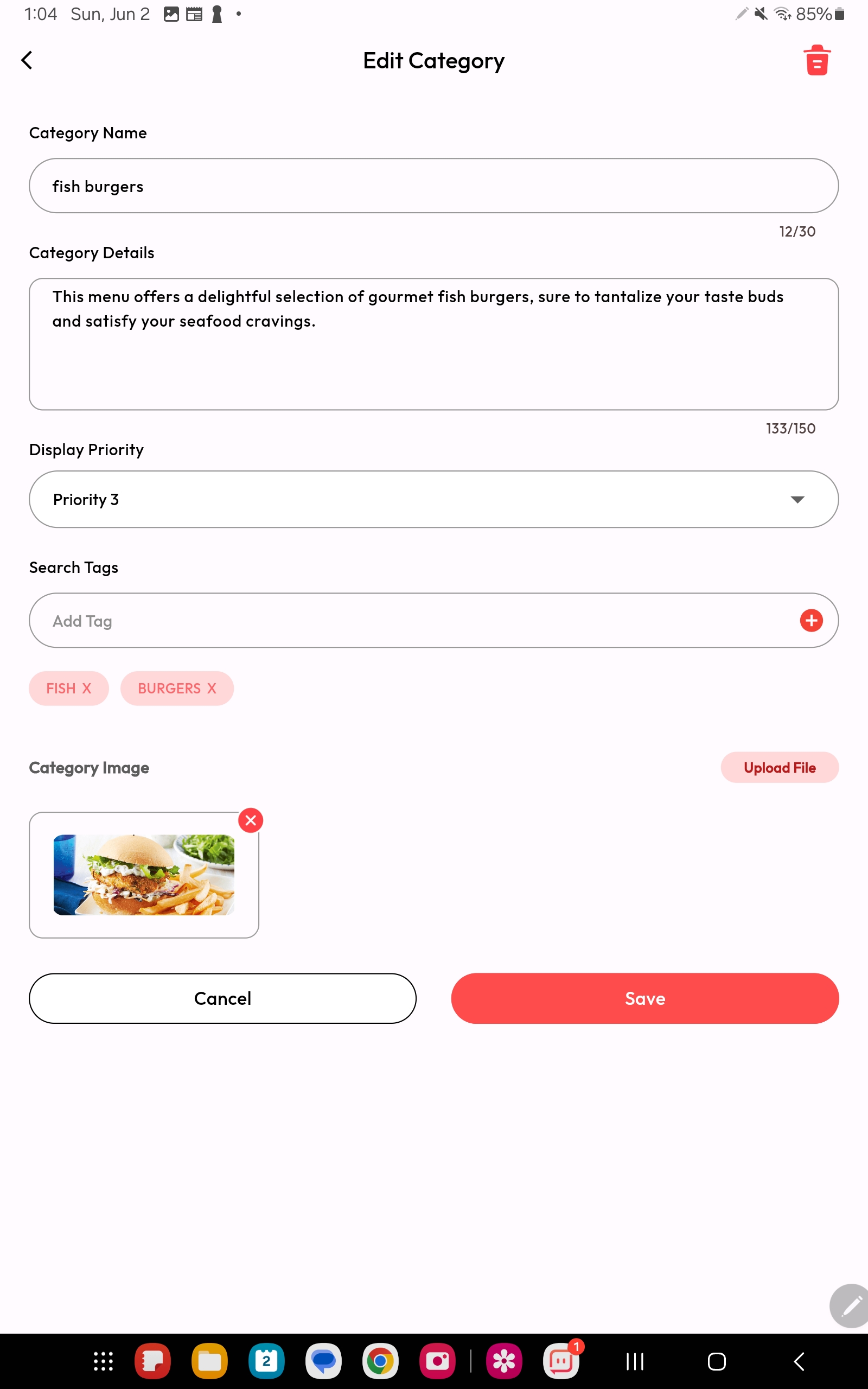Screen dimensions: 868x1389
Task: Upload a category image file
Action: click(x=779, y=767)
